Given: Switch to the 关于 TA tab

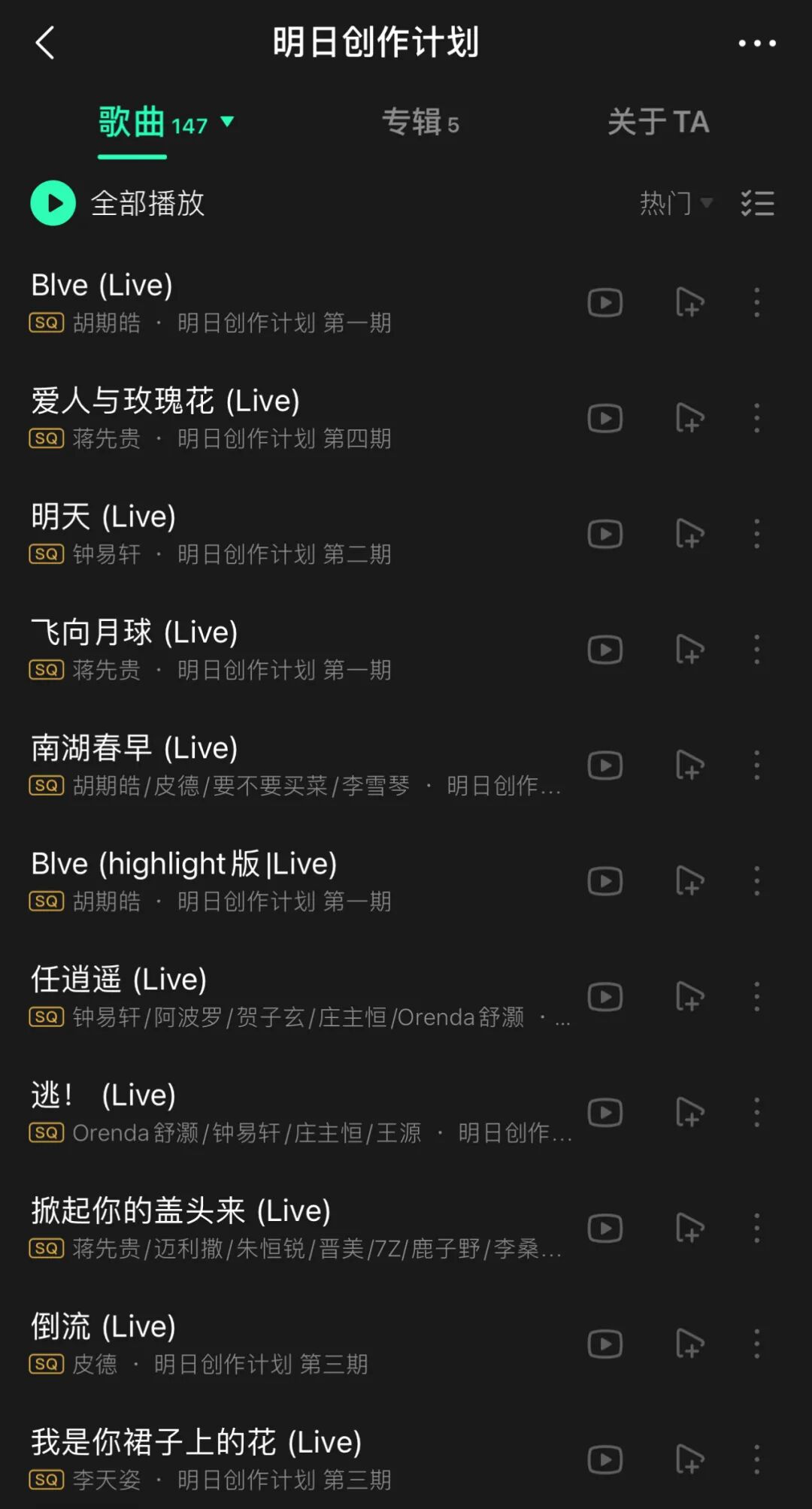Looking at the screenshot, I should [658, 123].
